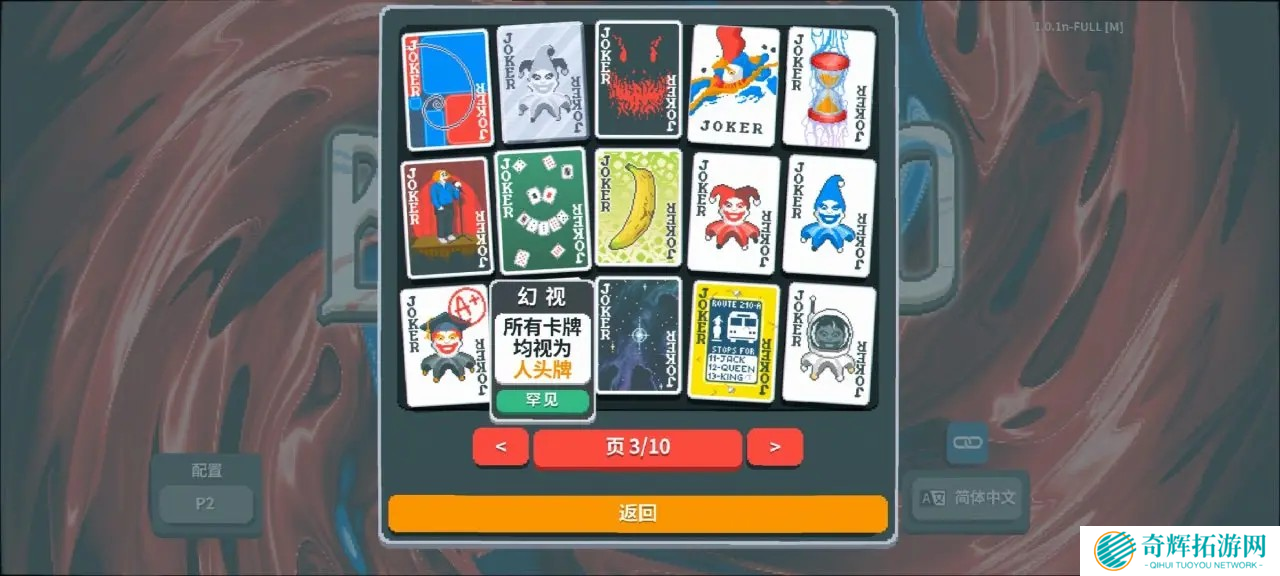The width and height of the screenshot is (1280, 576).
Task: Select the silver hologram jester card
Action: (541, 82)
